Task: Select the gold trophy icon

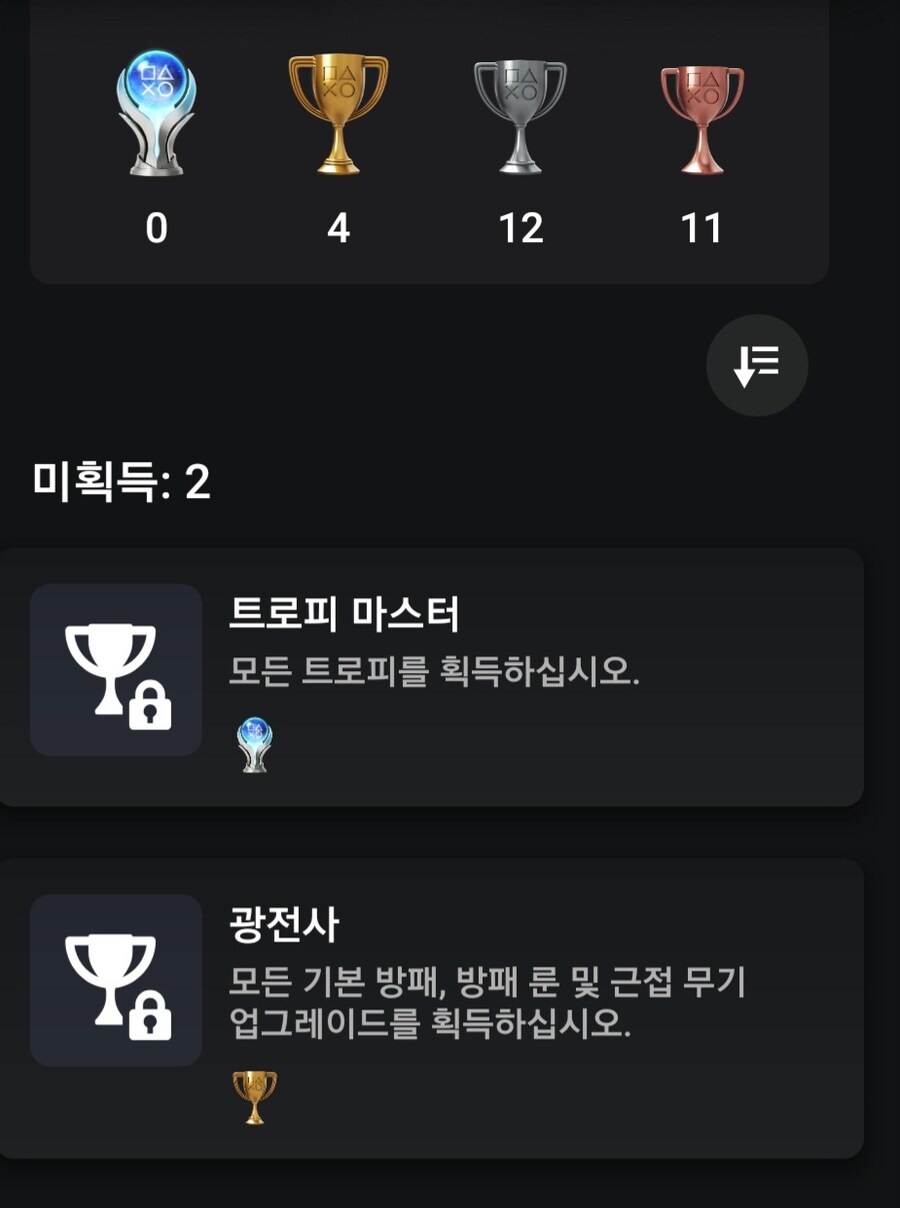Action: tap(337, 110)
